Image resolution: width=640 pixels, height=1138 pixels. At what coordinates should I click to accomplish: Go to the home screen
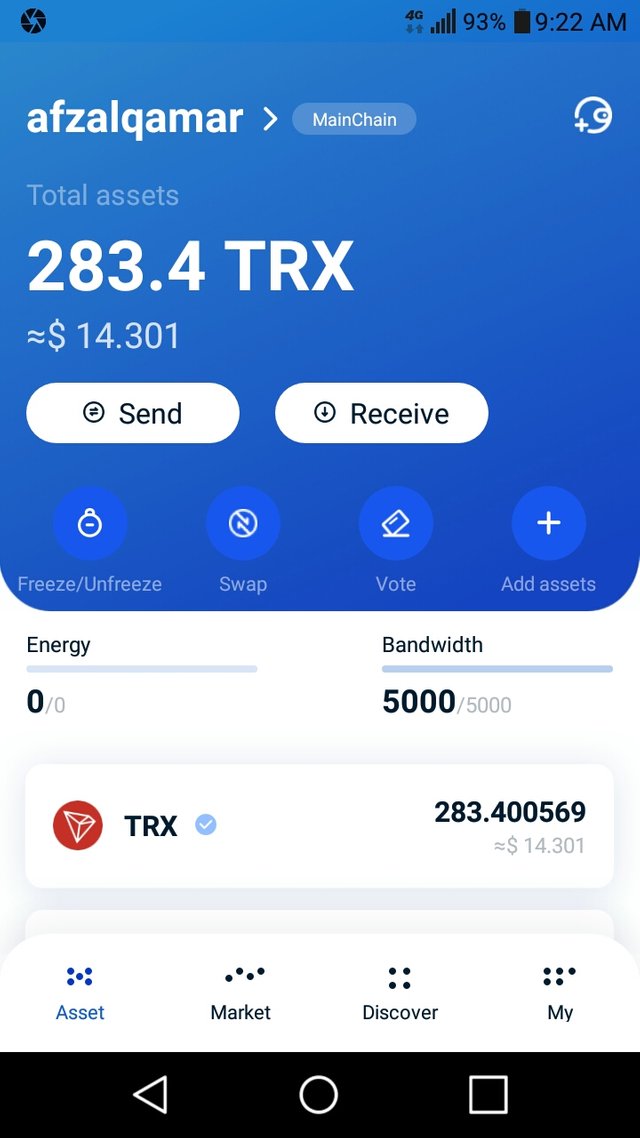click(x=319, y=1095)
